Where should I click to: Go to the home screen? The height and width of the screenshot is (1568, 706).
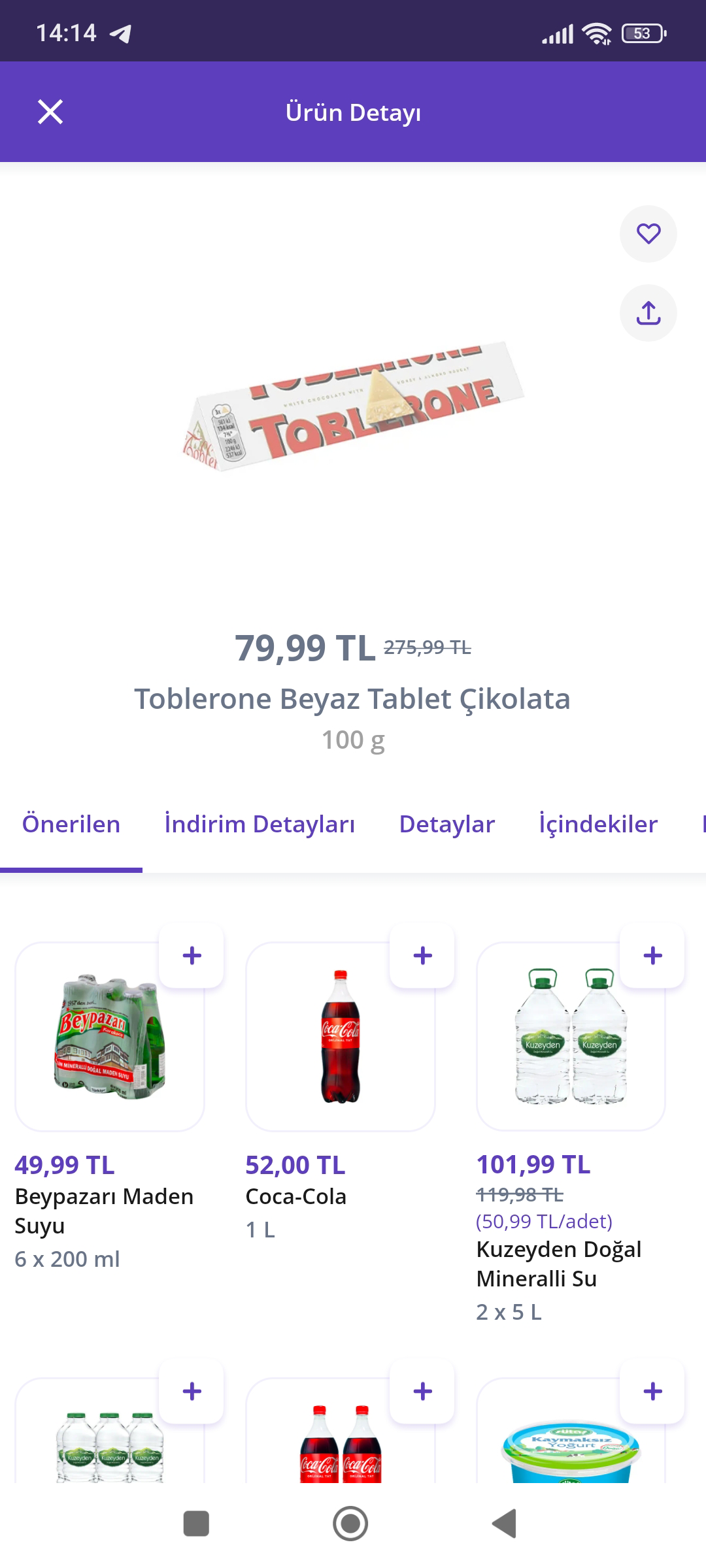tap(350, 1524)
